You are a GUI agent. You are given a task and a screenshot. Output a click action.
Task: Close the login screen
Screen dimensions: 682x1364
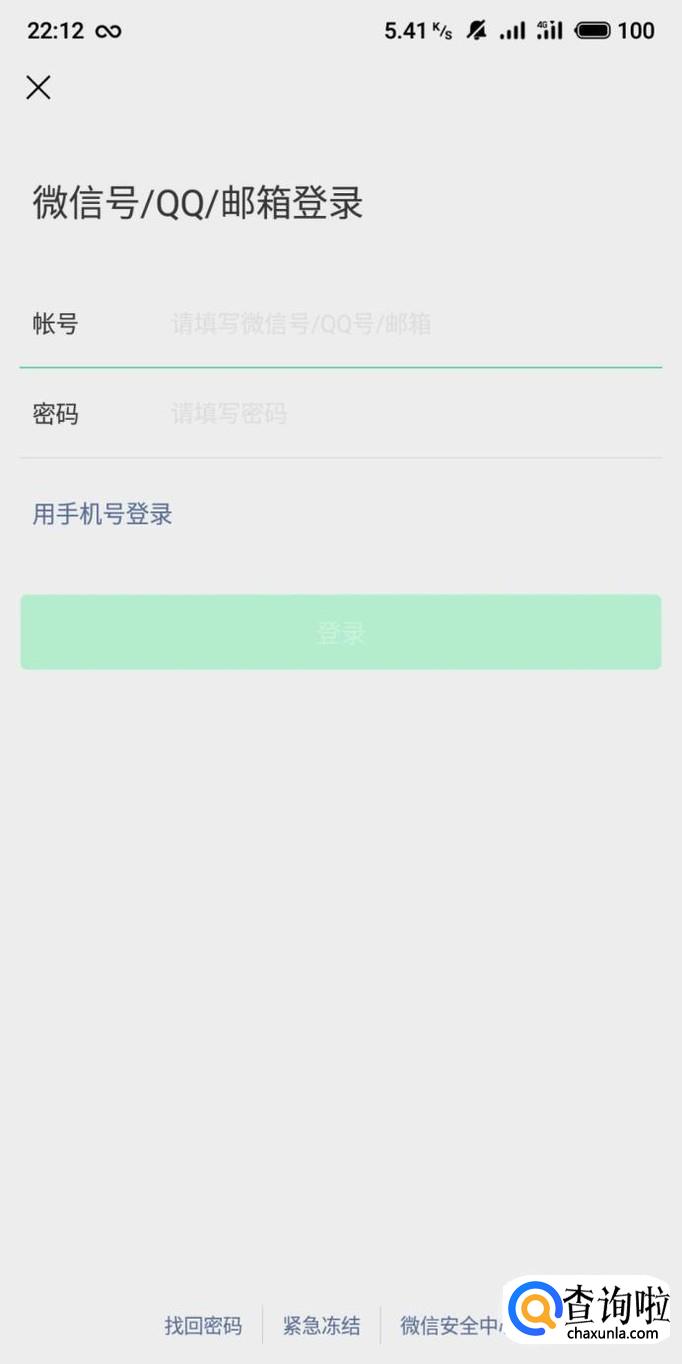click(38, 88)
